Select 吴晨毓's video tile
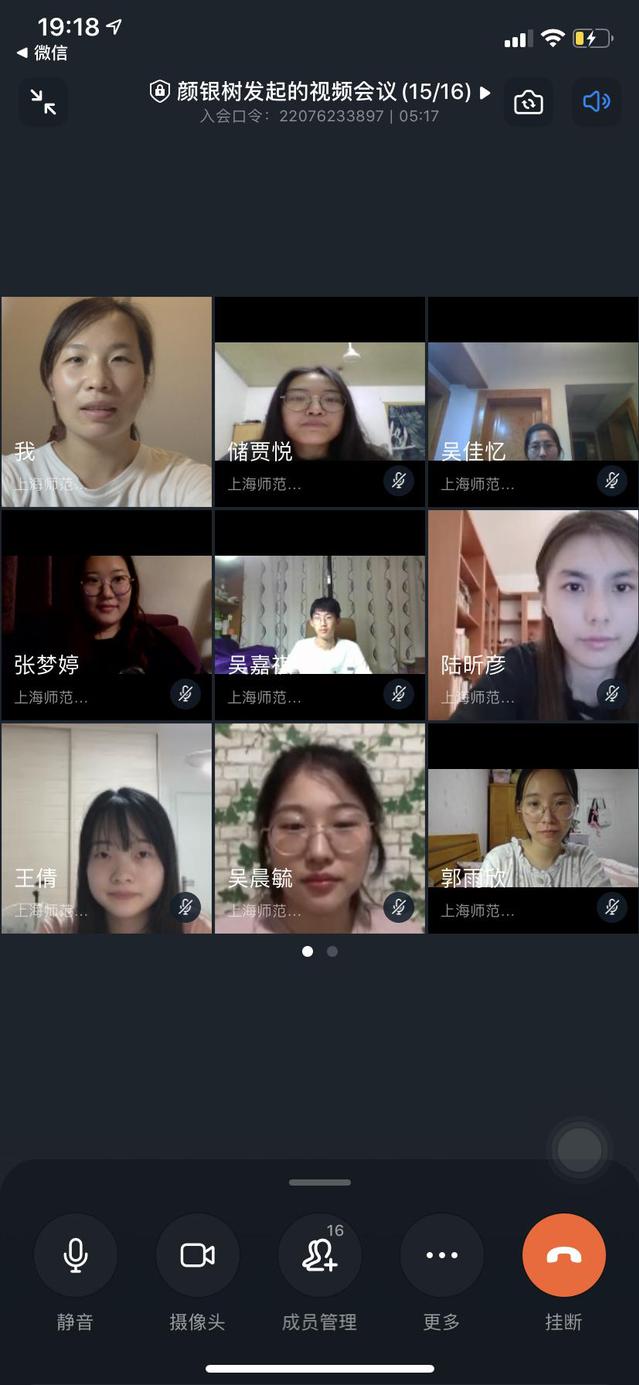This screenshot has width=639, height=1385. pyautogui.click(x=319, y=828)
